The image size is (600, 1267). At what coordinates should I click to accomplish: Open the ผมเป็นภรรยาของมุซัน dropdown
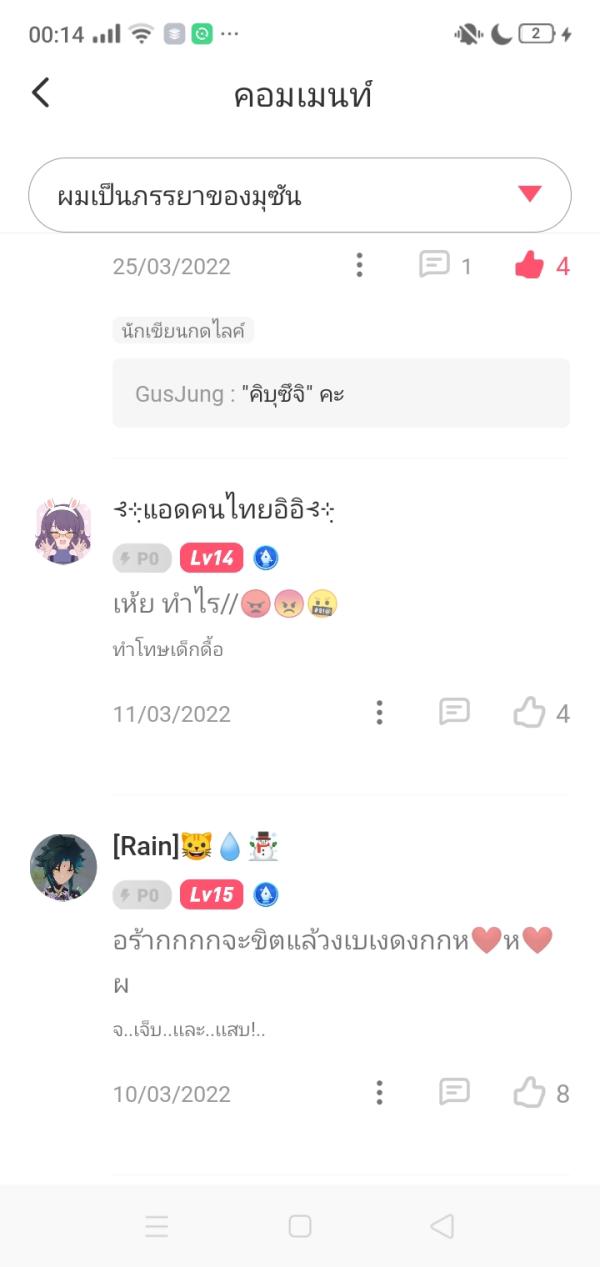[x=300, y=195]
